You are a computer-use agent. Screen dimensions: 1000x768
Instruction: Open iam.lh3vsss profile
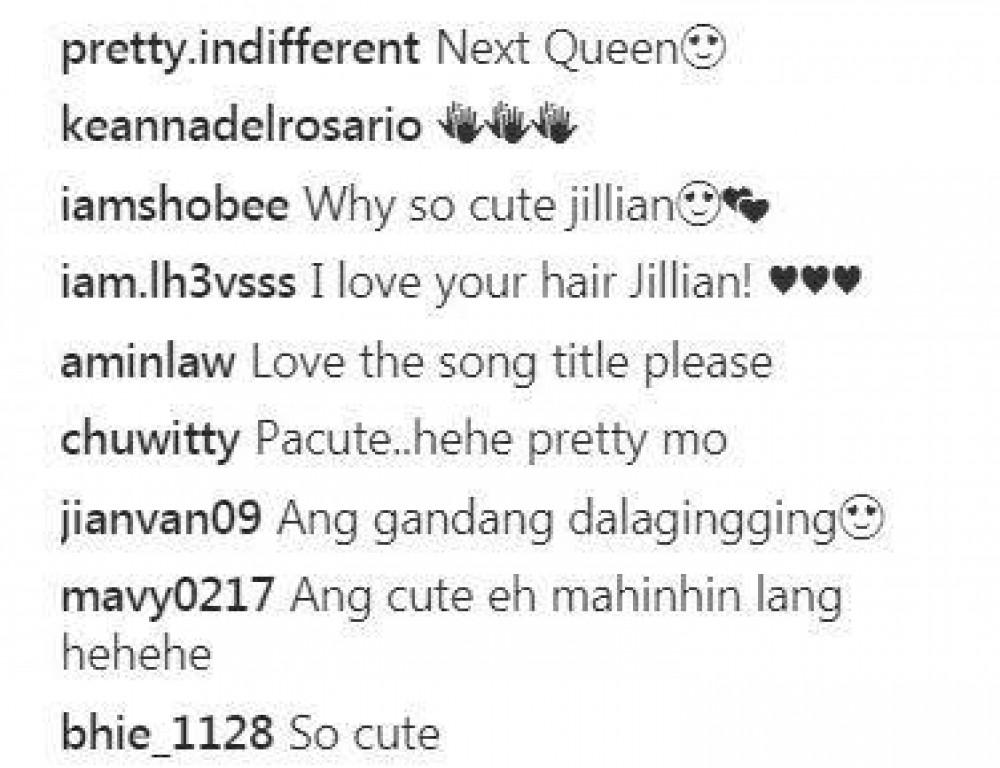178,285
